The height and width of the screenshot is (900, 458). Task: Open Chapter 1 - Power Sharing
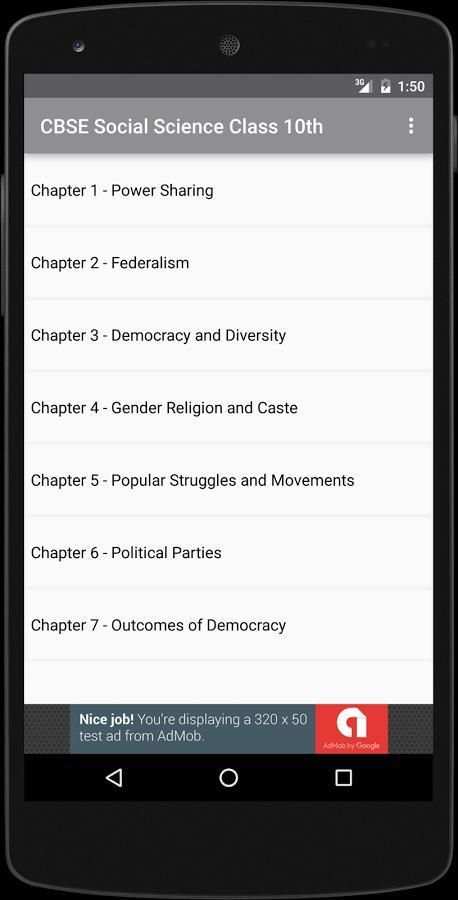228,191
